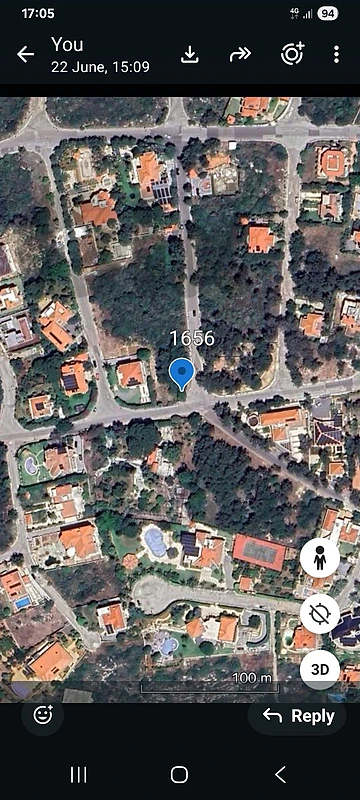360x800 pixels.
Task: Go to the system home screen
Action: [179, 774]
